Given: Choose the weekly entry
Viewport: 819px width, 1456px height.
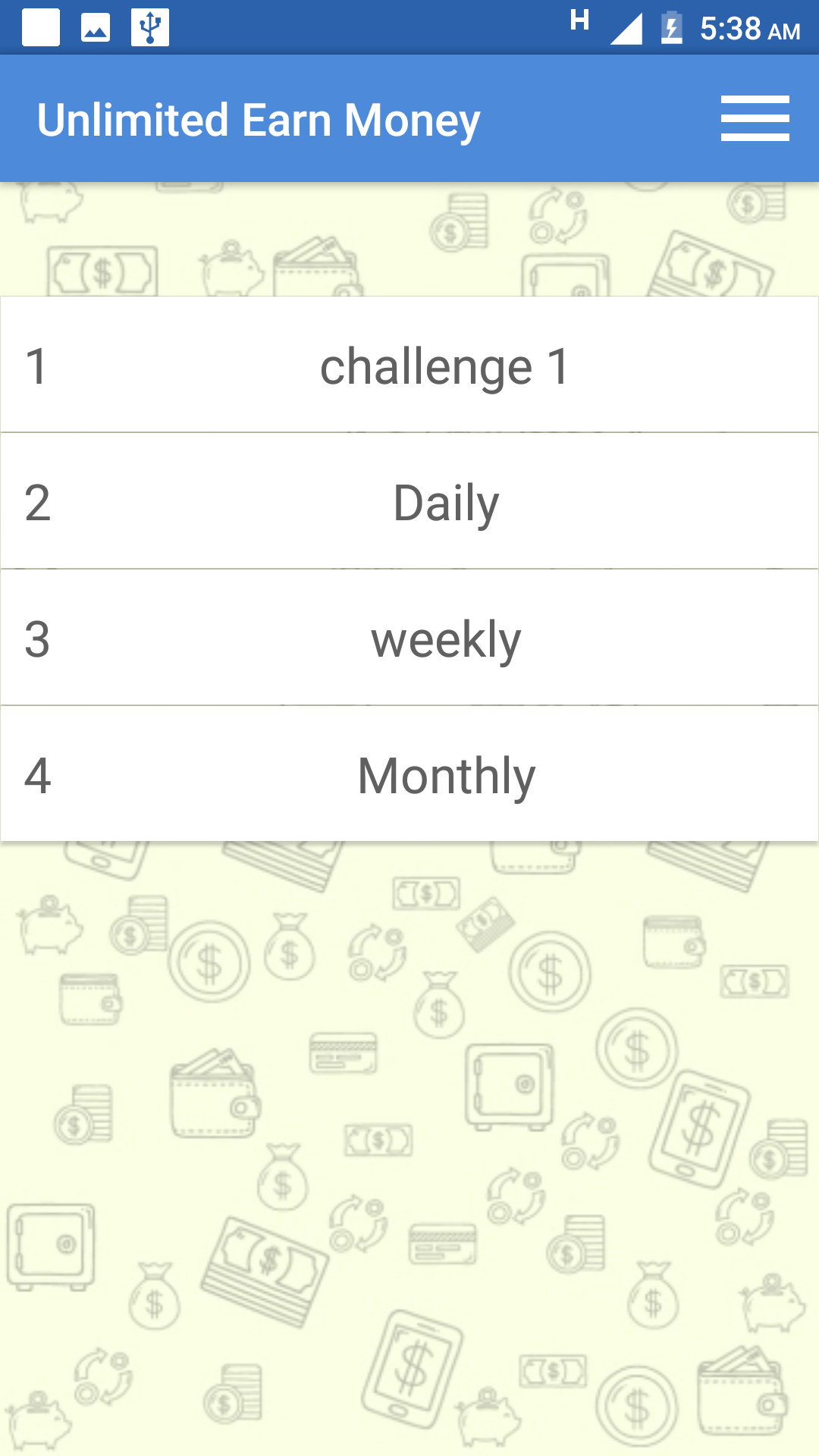Looking at the screenshot, I should pyautogui.click(x=409, y=639).
